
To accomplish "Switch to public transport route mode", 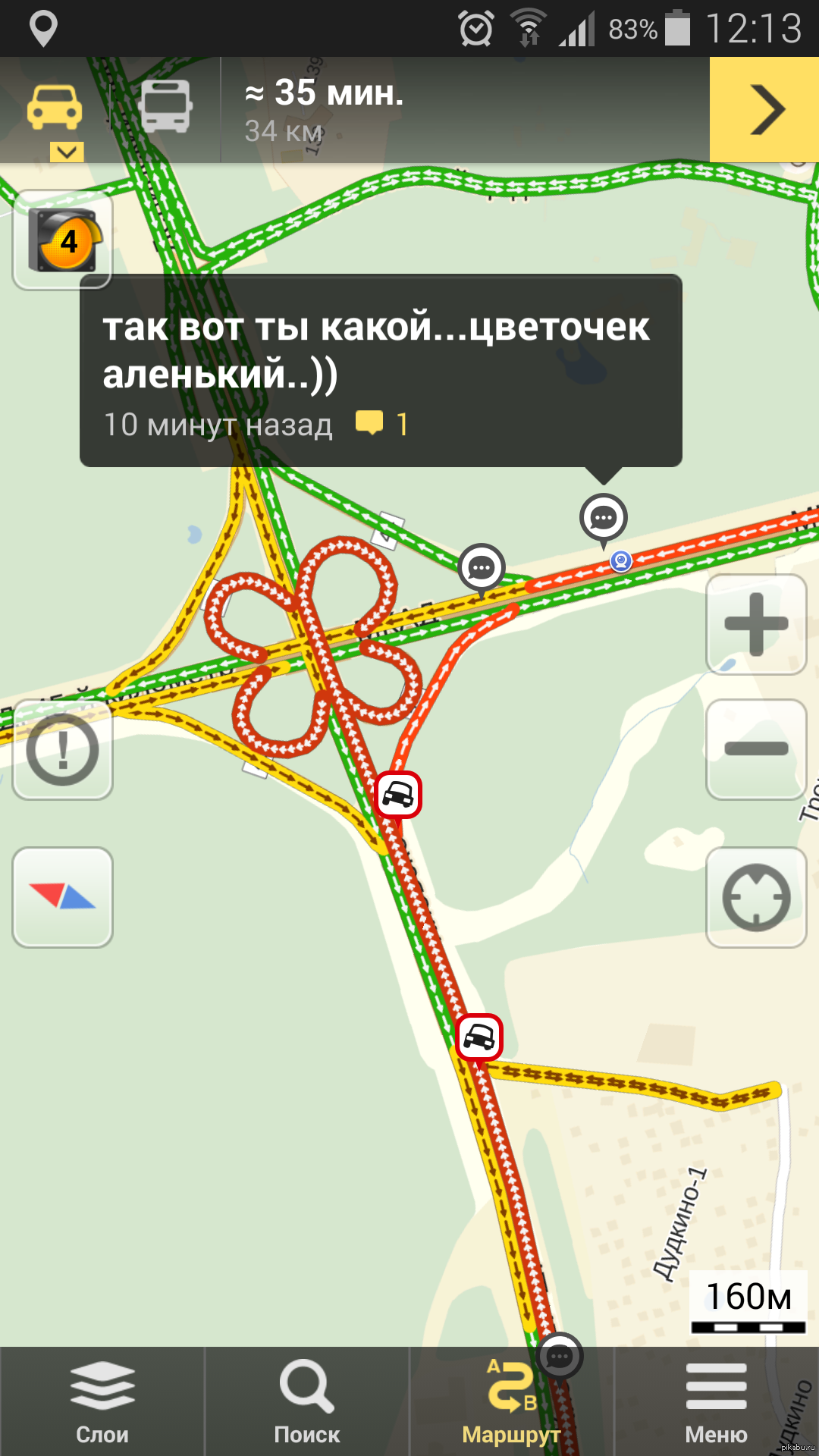I will [166, 107].
